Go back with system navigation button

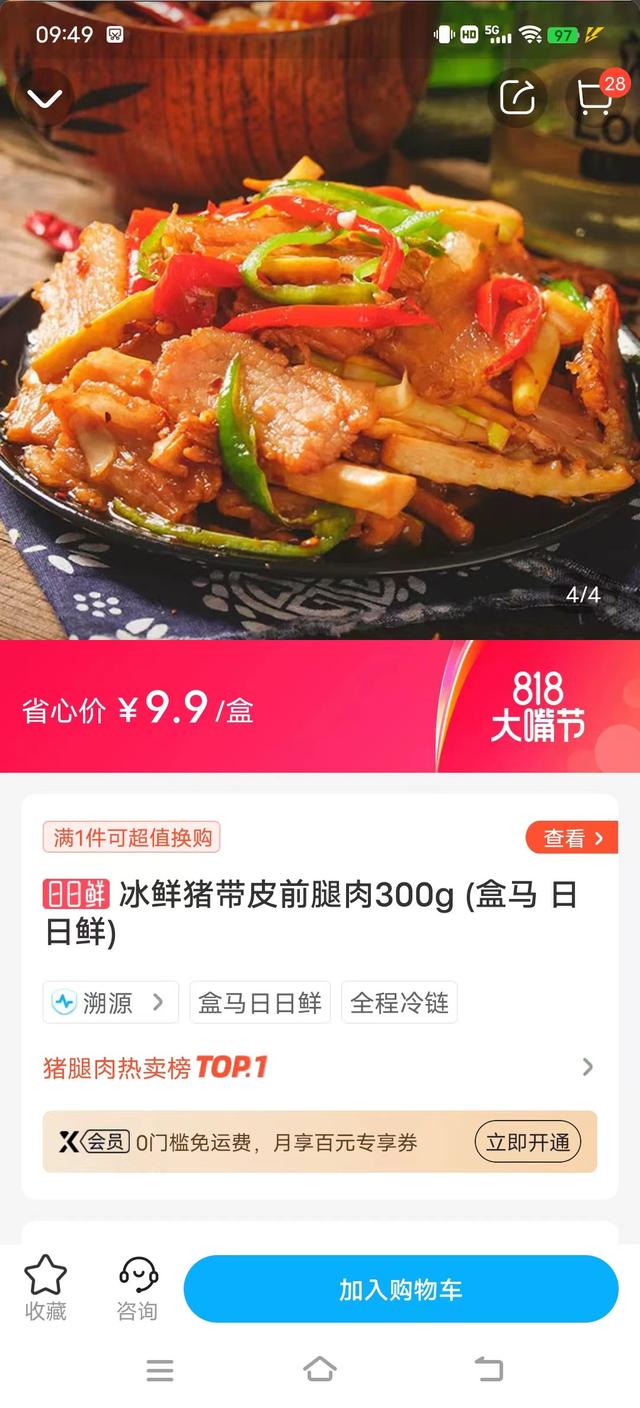tap(488, 1369)
